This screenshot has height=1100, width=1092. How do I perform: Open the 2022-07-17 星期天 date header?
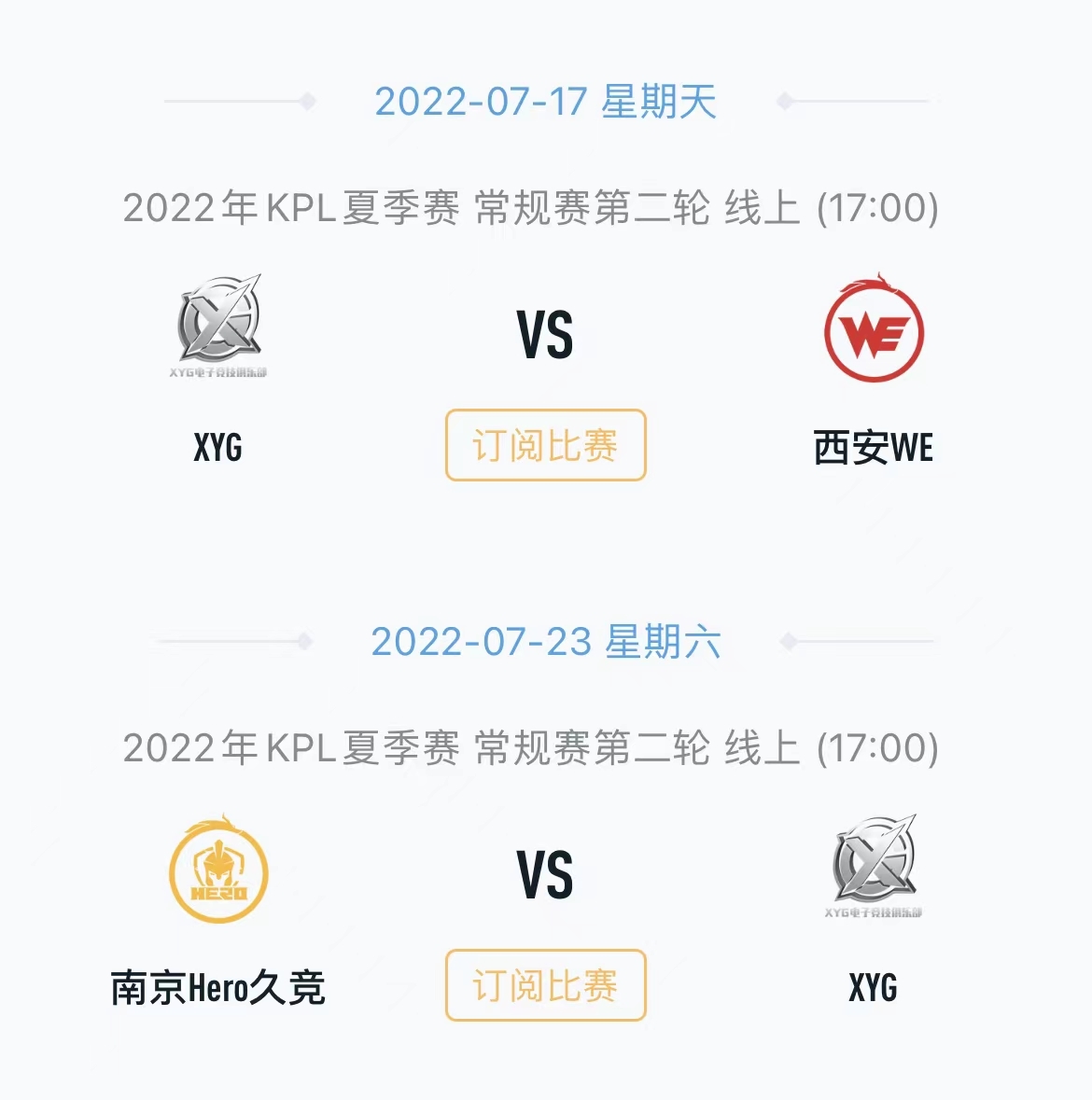546,103
